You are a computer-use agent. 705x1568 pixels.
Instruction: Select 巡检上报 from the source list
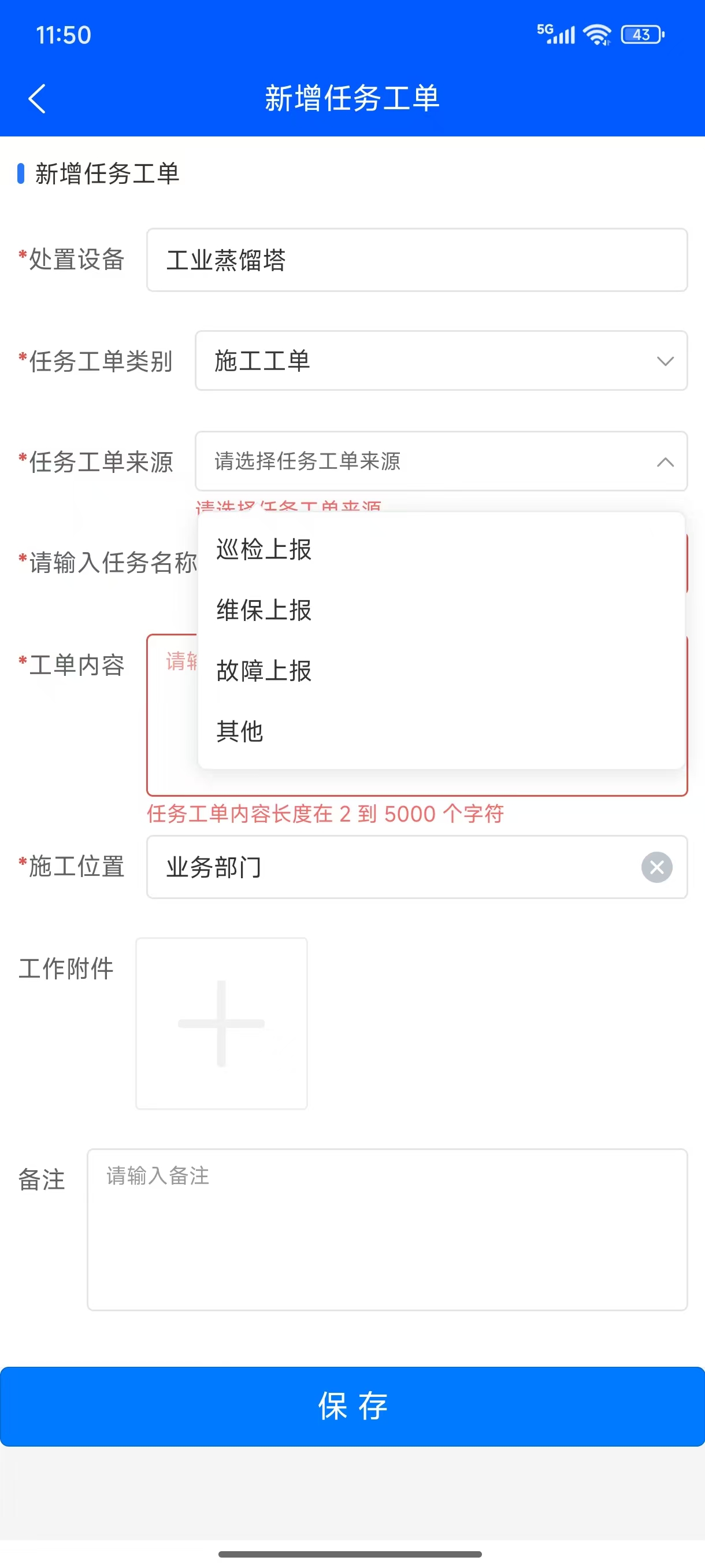click(264, 549)
